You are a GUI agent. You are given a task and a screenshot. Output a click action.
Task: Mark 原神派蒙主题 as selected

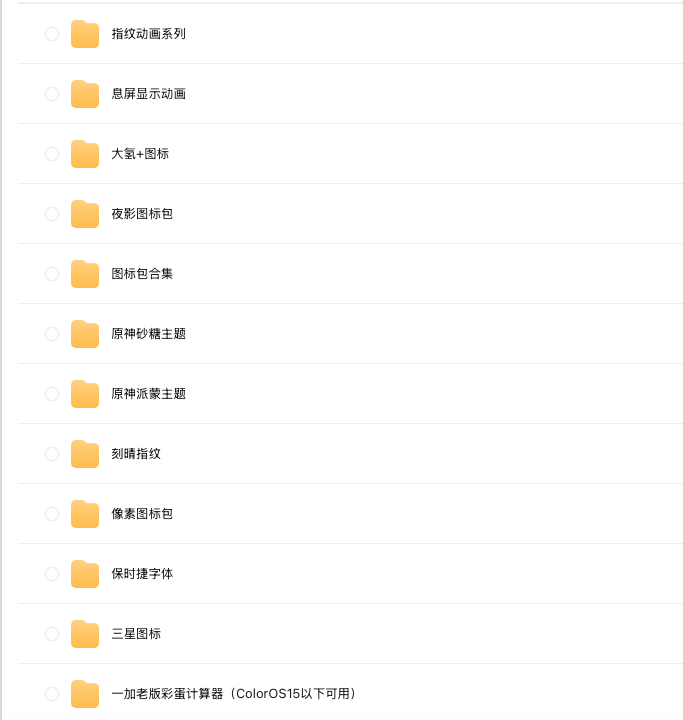coord(52,394)
